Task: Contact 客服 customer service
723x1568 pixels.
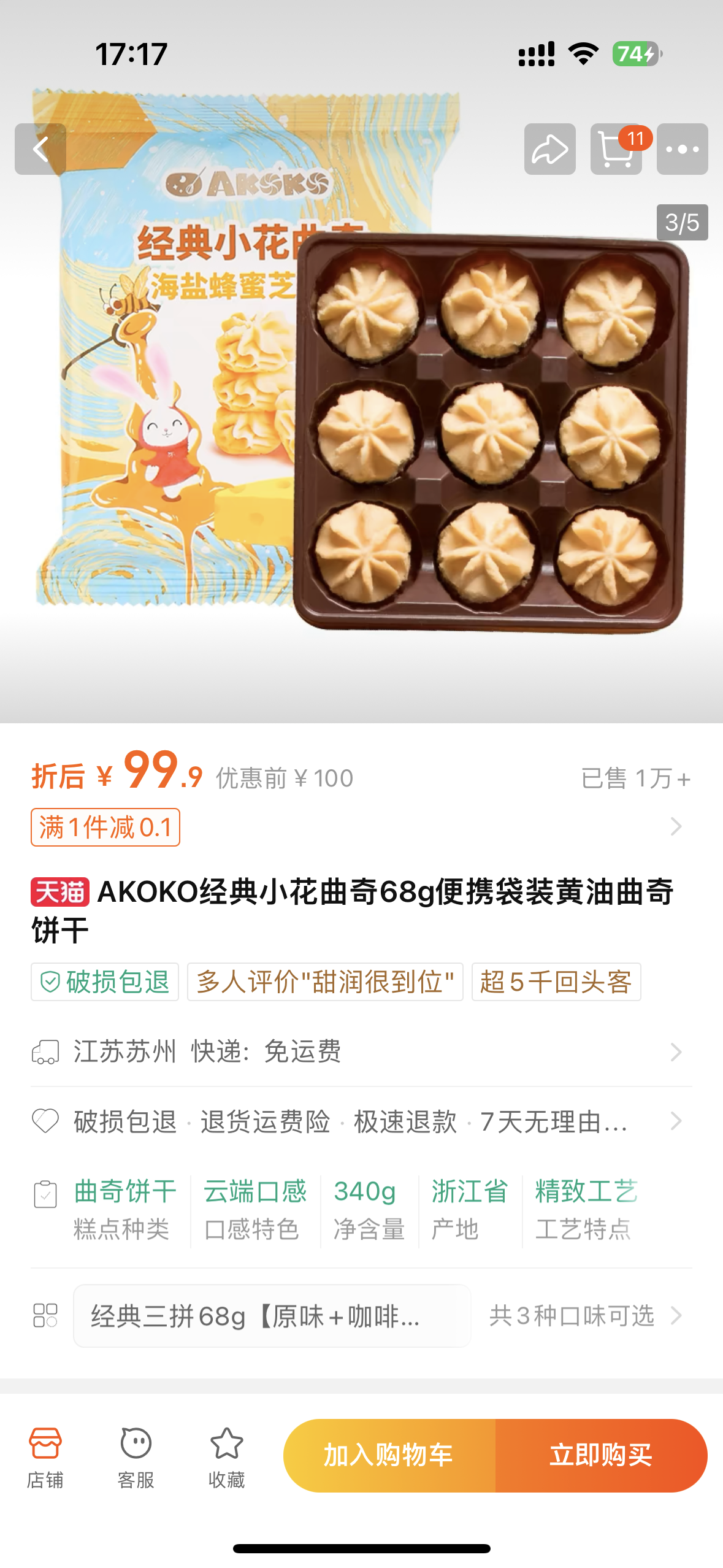Action: [136, 1455]
